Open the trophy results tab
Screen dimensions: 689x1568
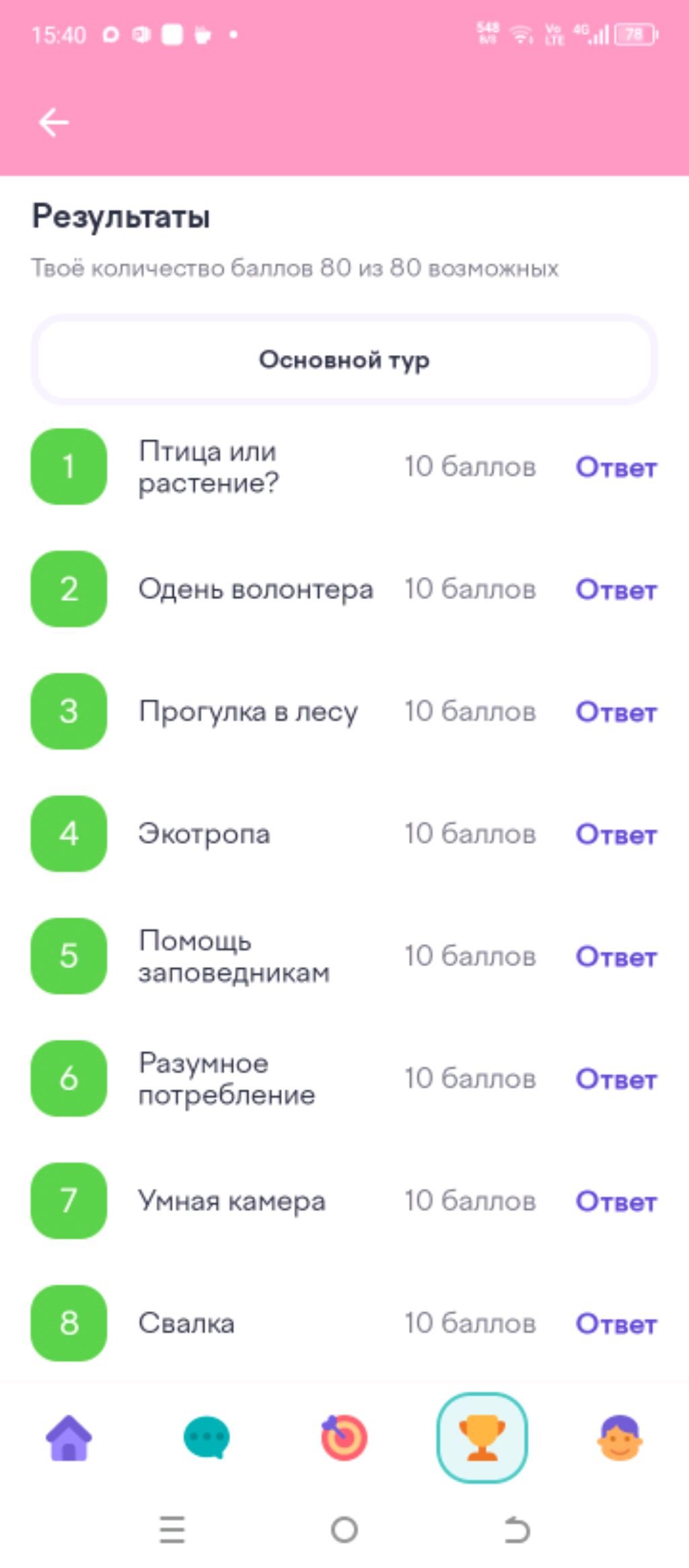tap(482, 1438)
